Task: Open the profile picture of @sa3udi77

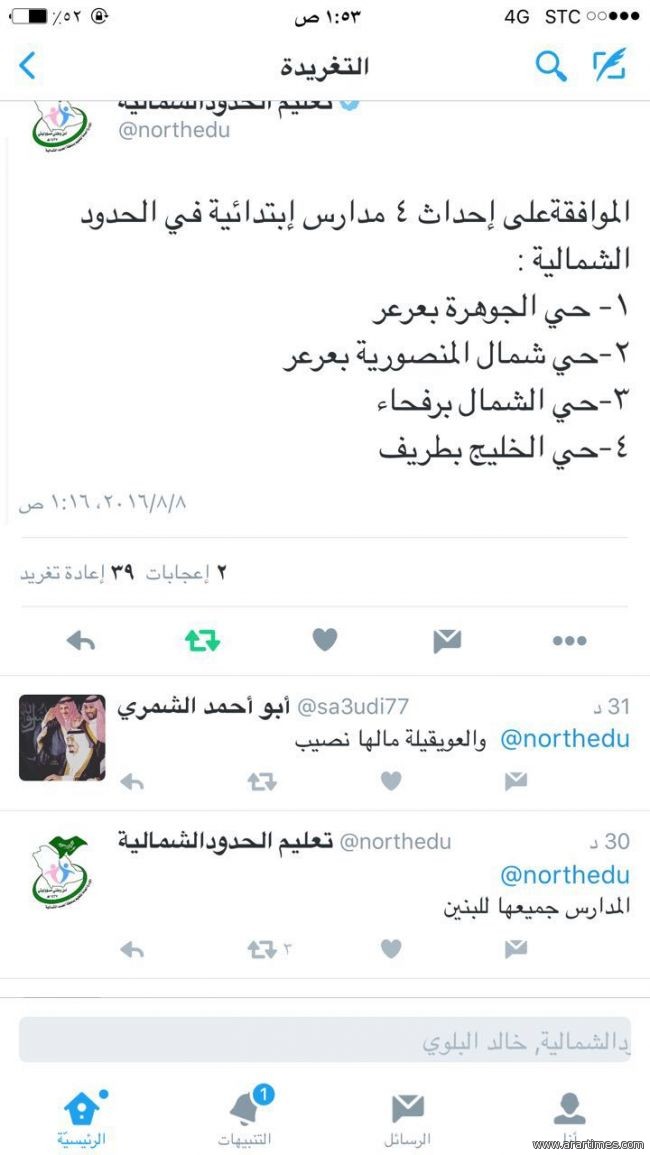Action: click(62, 737)
